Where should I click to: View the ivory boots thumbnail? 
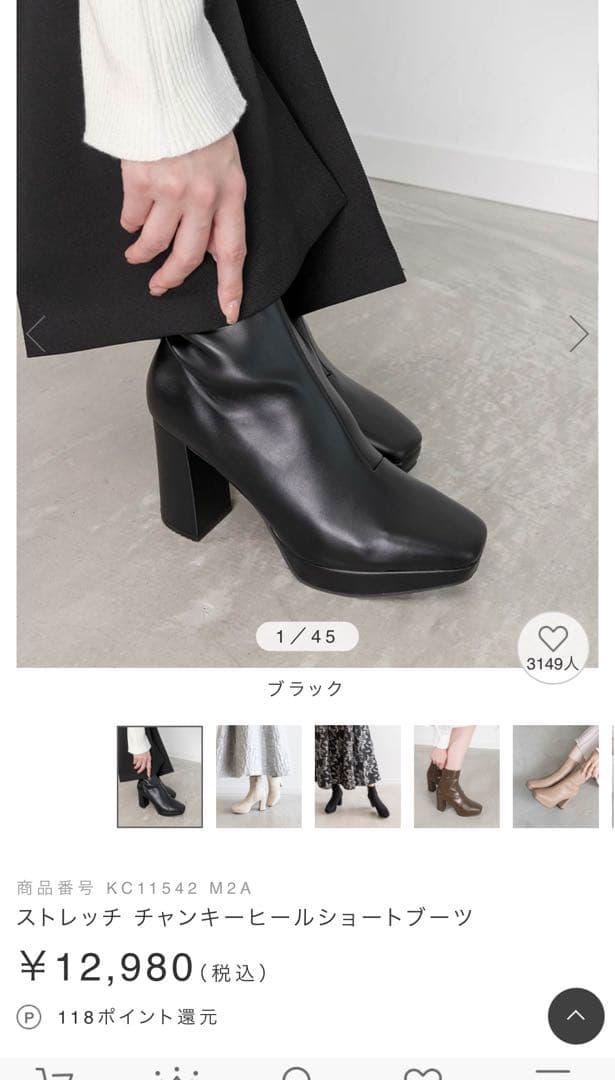(258, 776)
